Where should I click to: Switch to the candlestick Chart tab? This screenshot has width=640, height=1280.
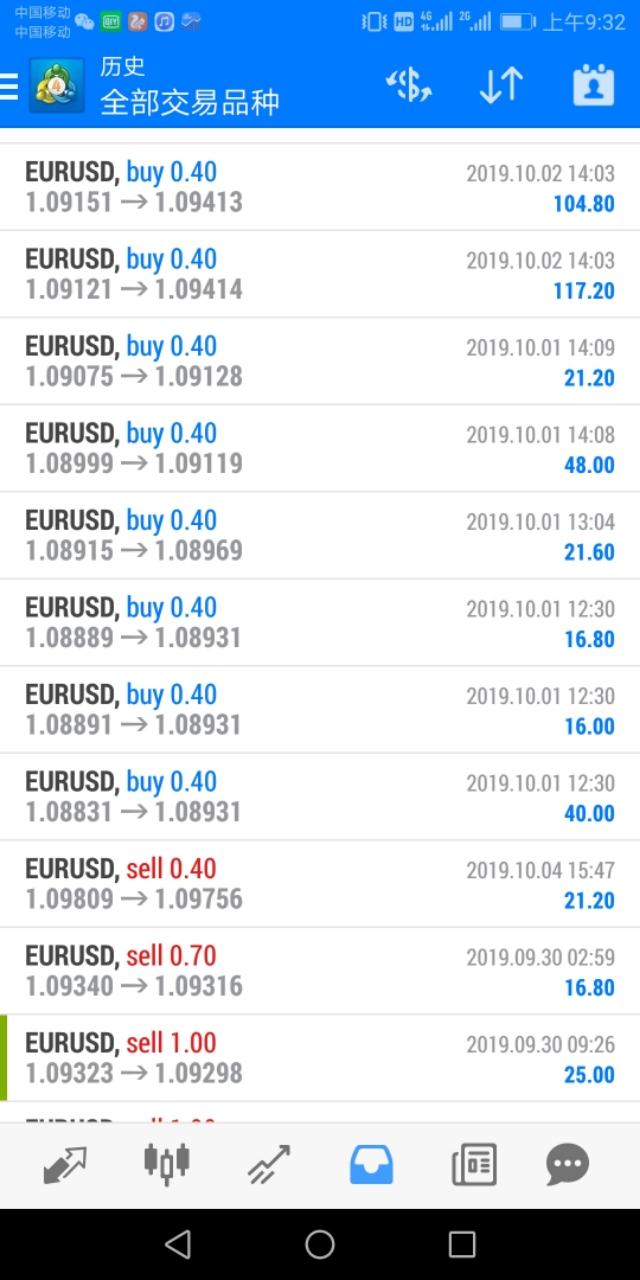pos(167,1165)
